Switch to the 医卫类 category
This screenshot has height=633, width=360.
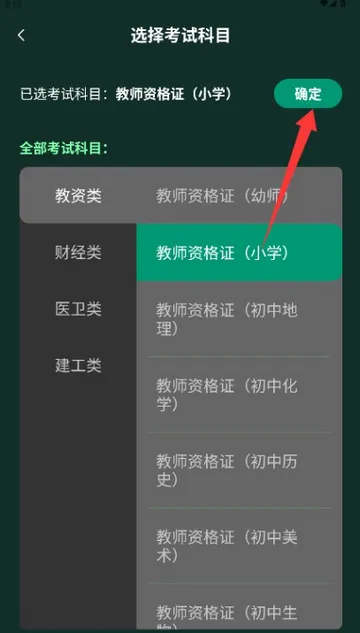tap(78, 309)
